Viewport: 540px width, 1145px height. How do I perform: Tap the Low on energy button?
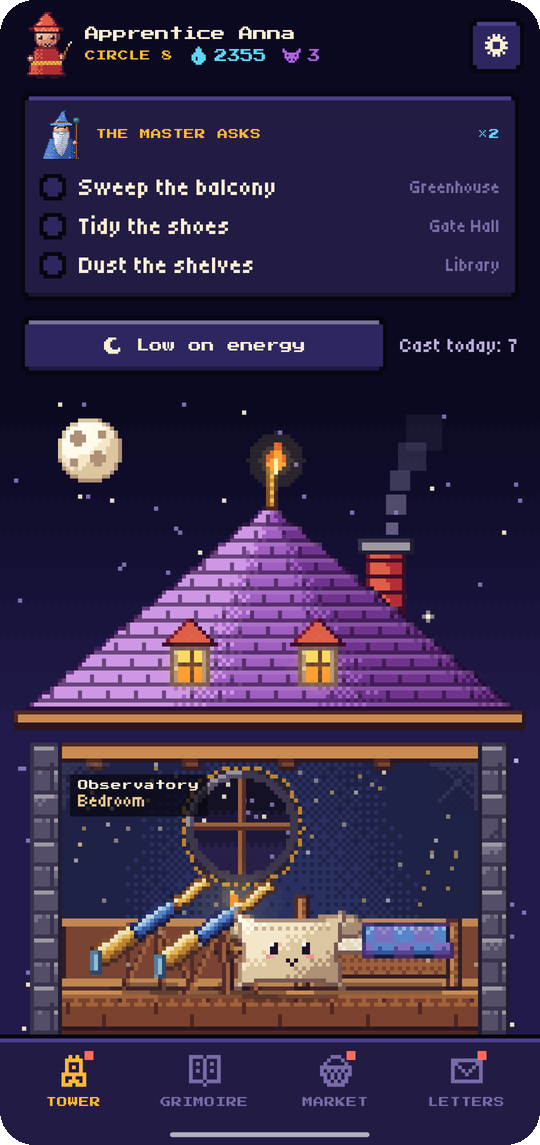204,345
